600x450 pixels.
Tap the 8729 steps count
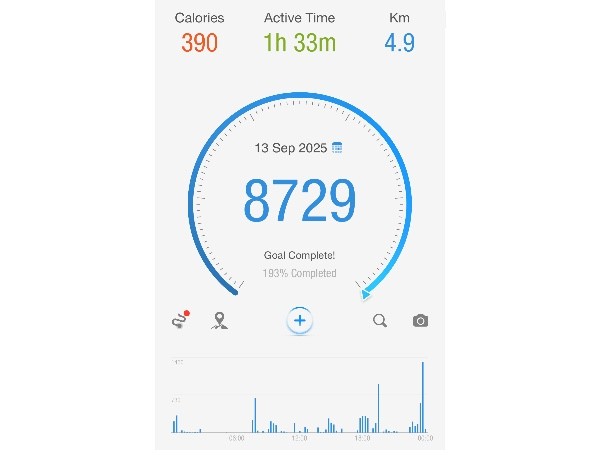click(x=300, y=203)
